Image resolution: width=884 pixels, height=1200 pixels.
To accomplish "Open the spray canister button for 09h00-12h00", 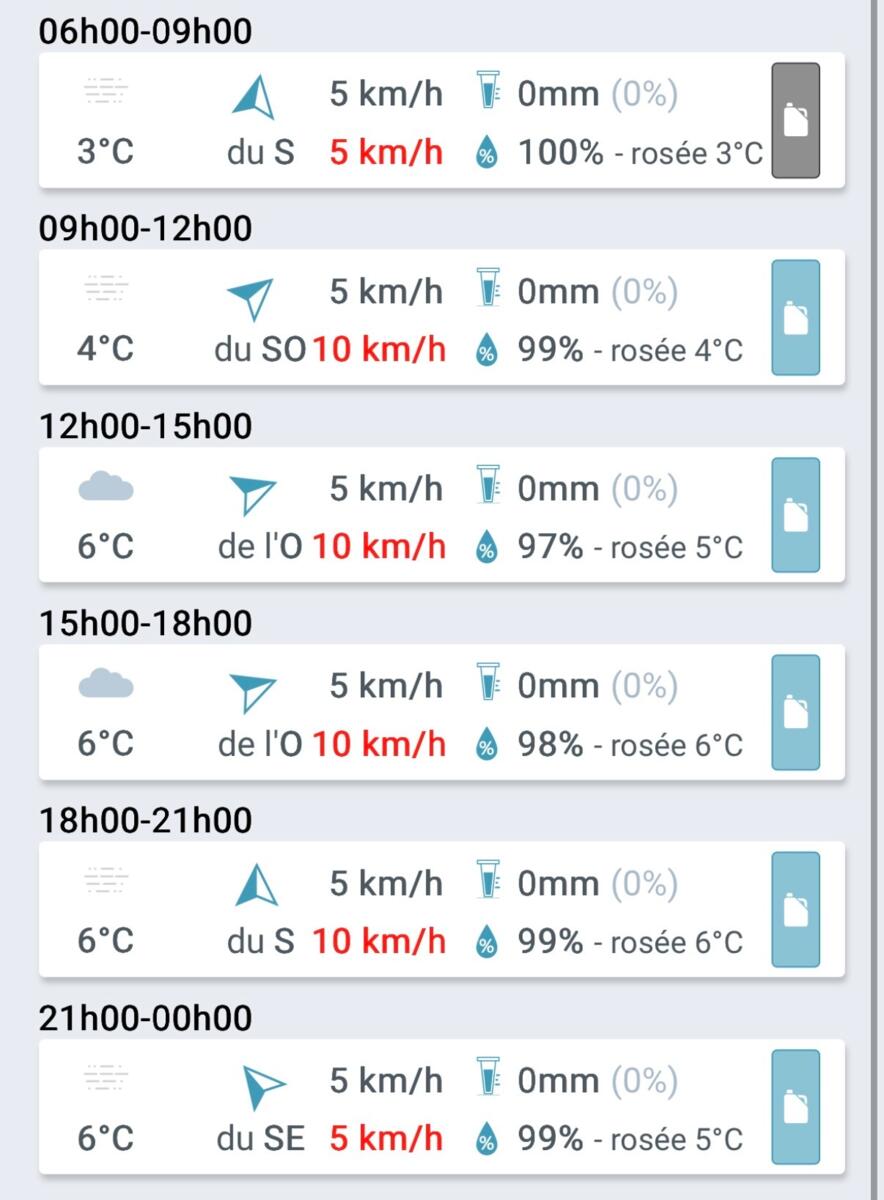I will click(795, 318).
